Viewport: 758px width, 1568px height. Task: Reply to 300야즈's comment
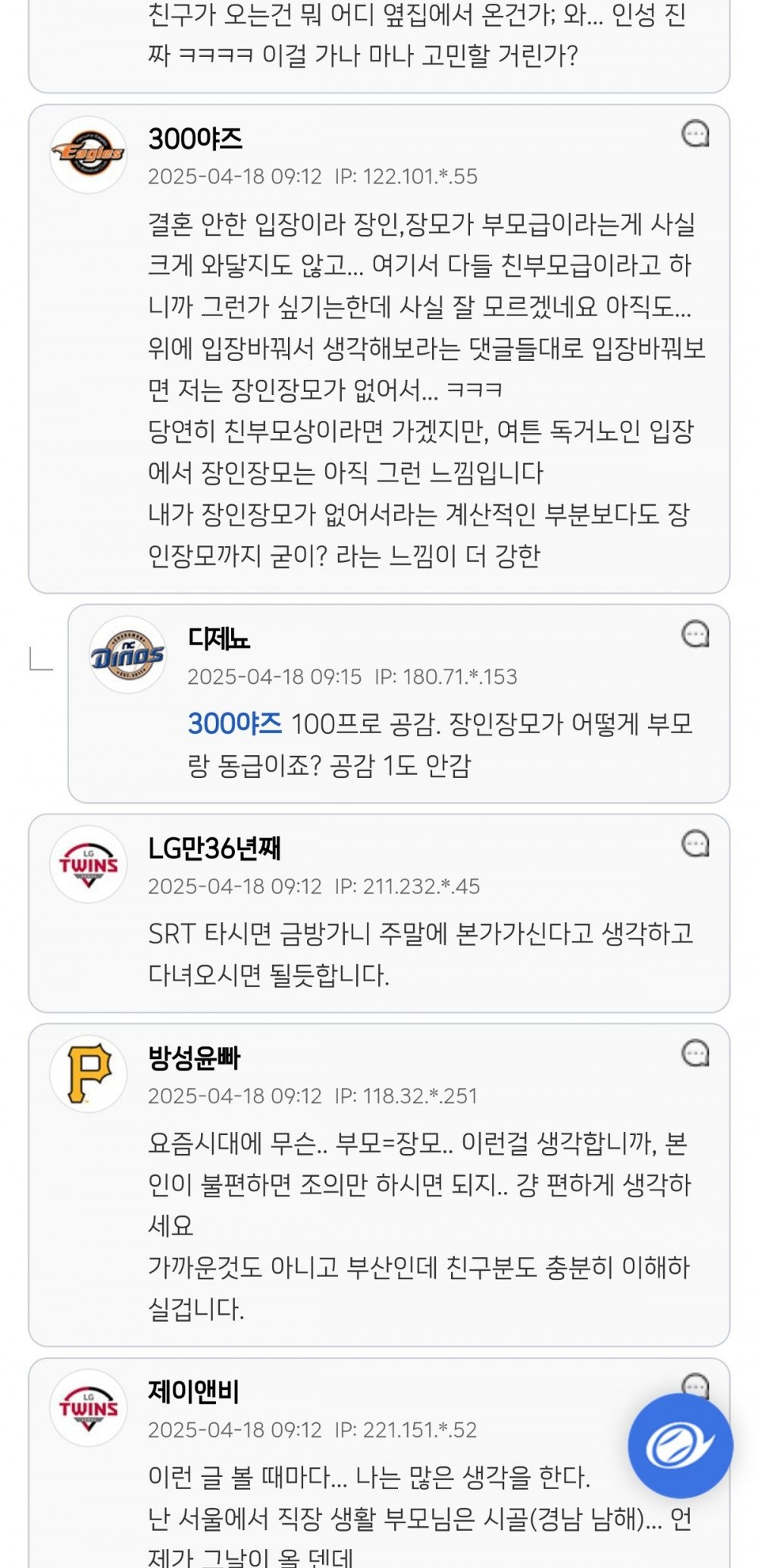(x=695, y=135)
